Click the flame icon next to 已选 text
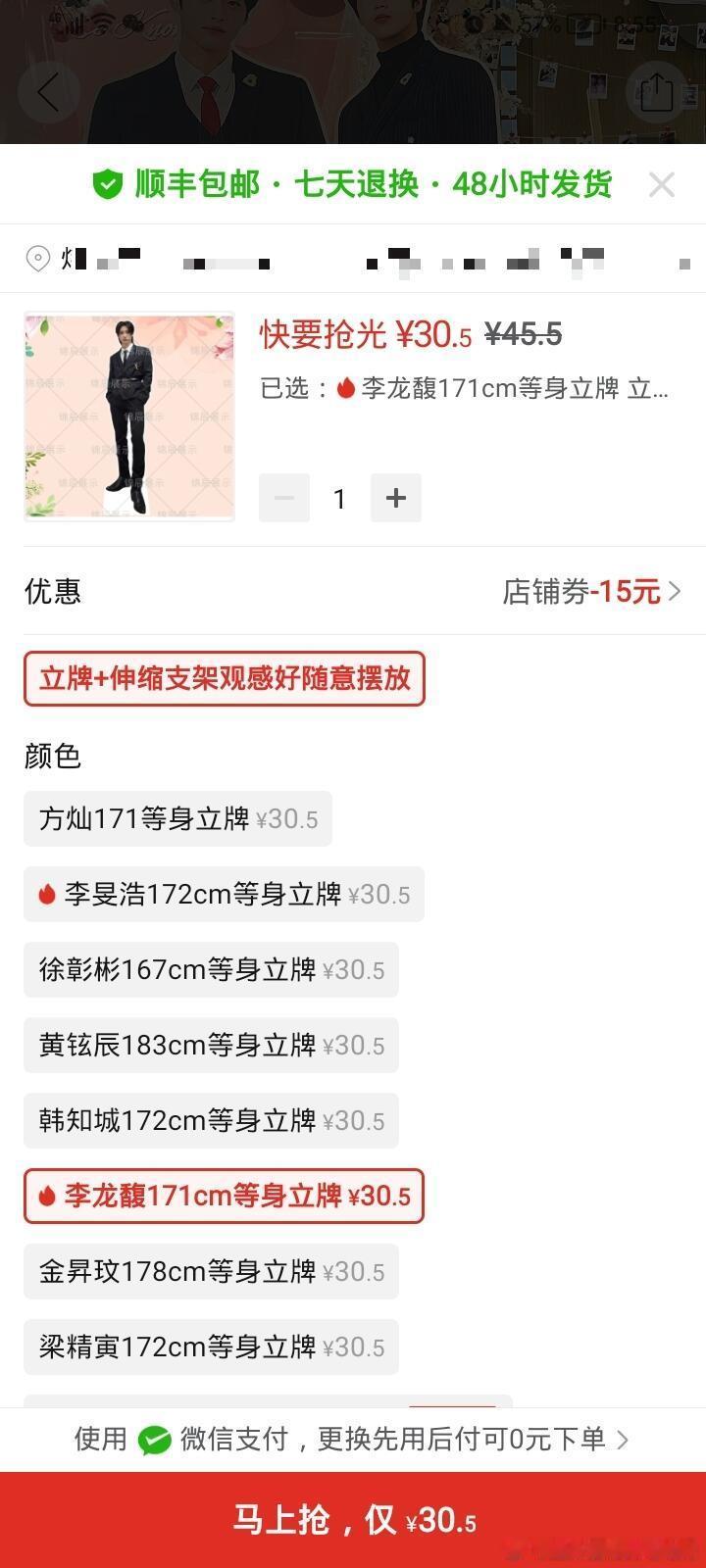706x1568 pixels. [343, 388]
